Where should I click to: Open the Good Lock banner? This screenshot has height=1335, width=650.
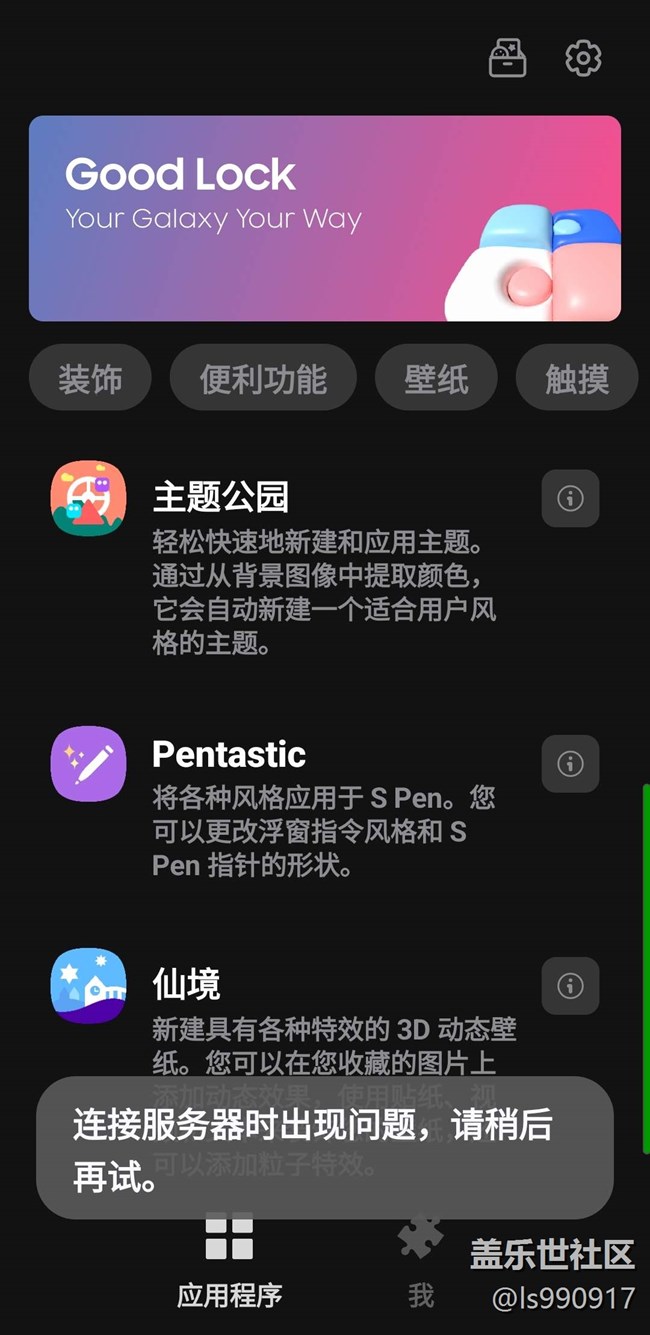click(324, 218)
